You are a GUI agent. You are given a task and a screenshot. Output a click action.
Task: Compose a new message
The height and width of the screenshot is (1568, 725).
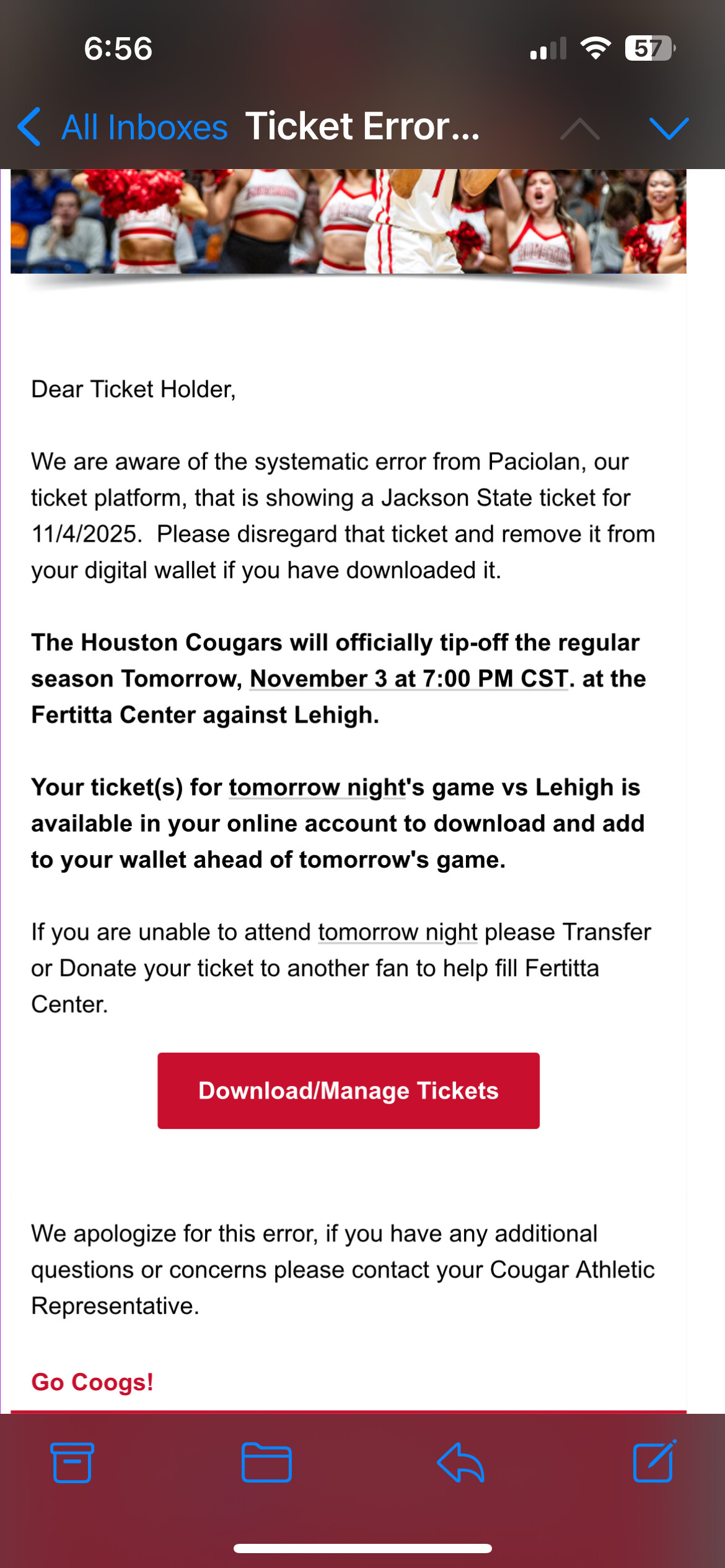point(654,1461)
